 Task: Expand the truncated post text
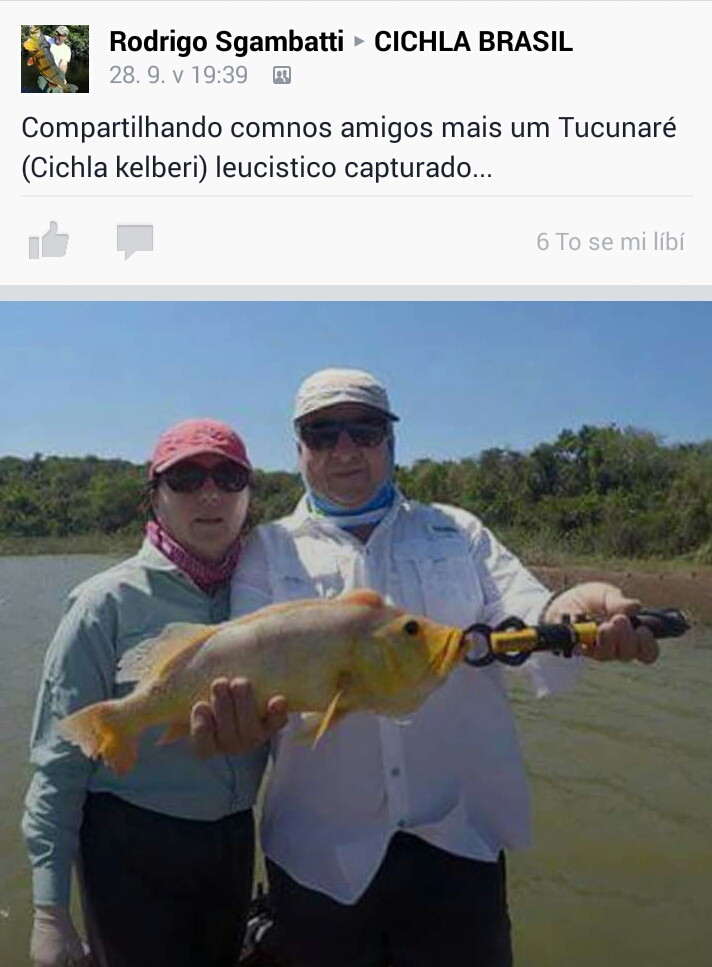click(482, 169)
